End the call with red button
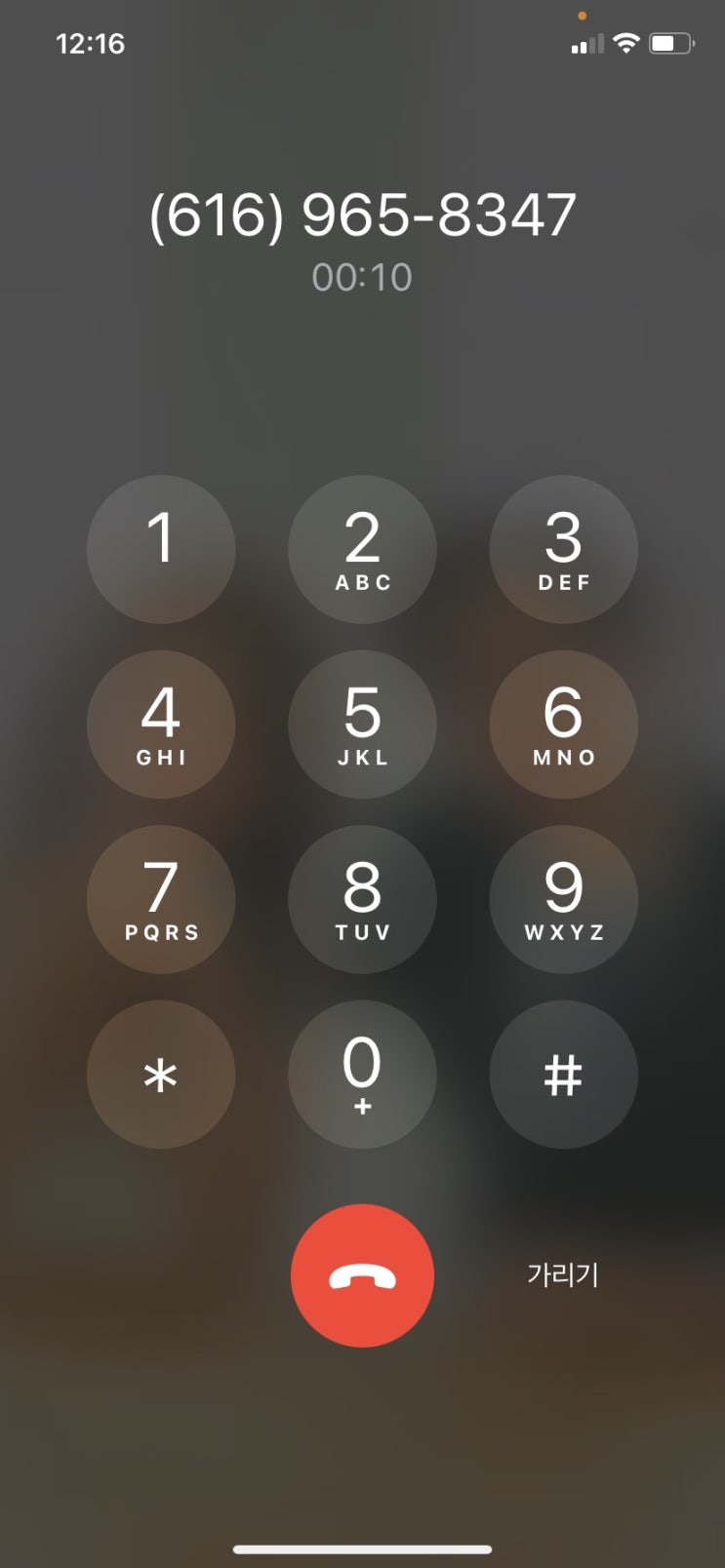Screen dimensions: 725x1568 362,1275
